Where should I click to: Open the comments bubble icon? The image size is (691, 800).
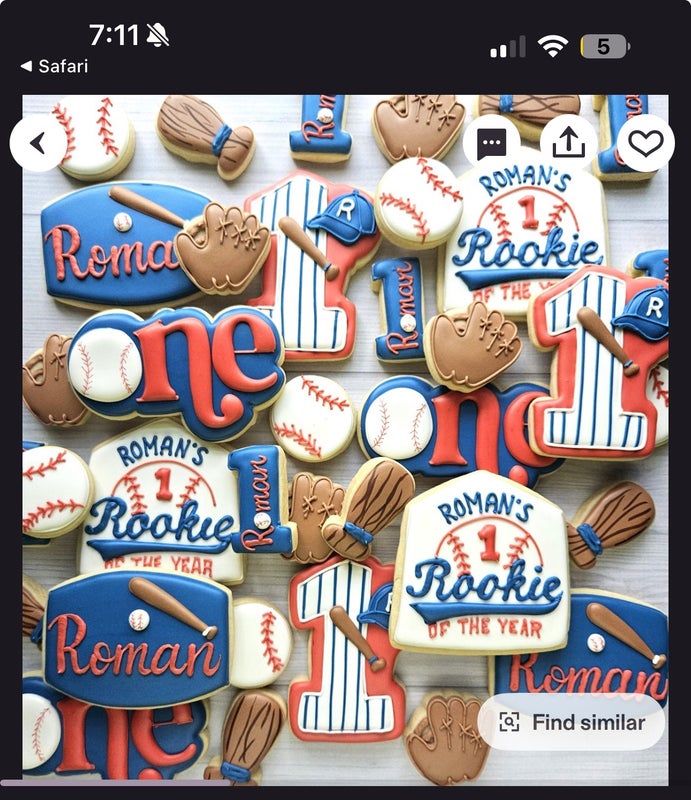[x=491, y=143]
